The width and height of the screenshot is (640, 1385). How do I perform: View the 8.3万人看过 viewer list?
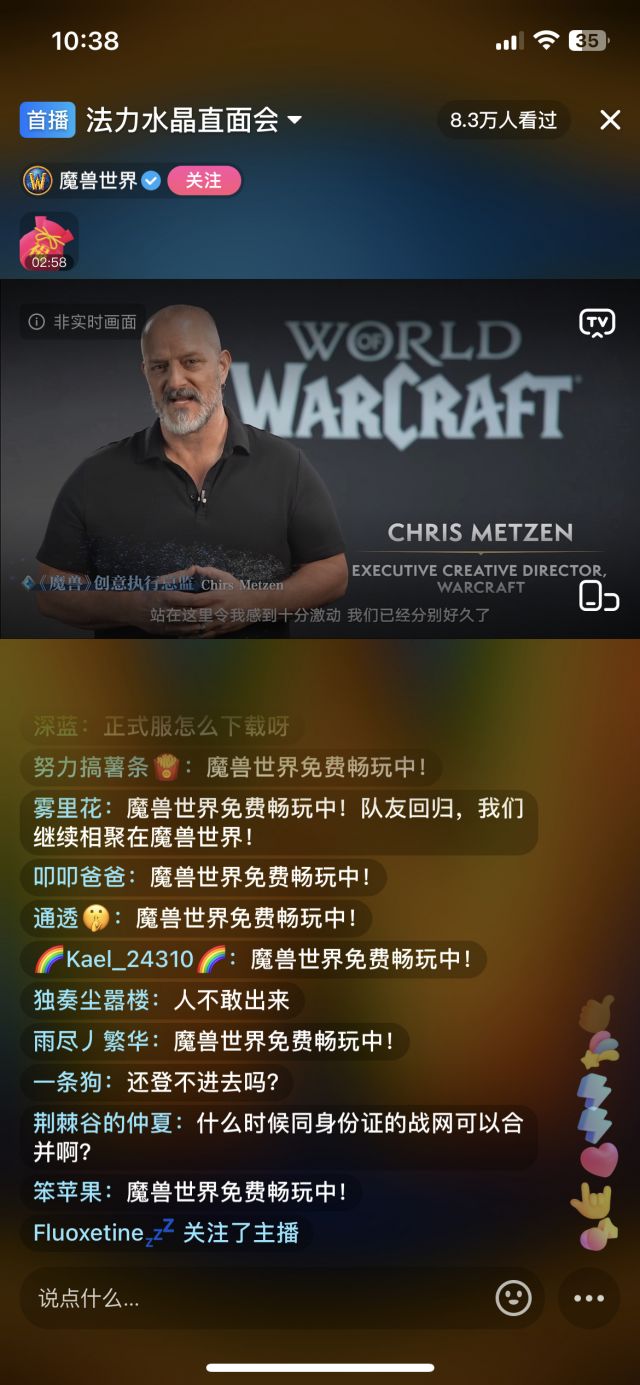(x=503, y=121)
